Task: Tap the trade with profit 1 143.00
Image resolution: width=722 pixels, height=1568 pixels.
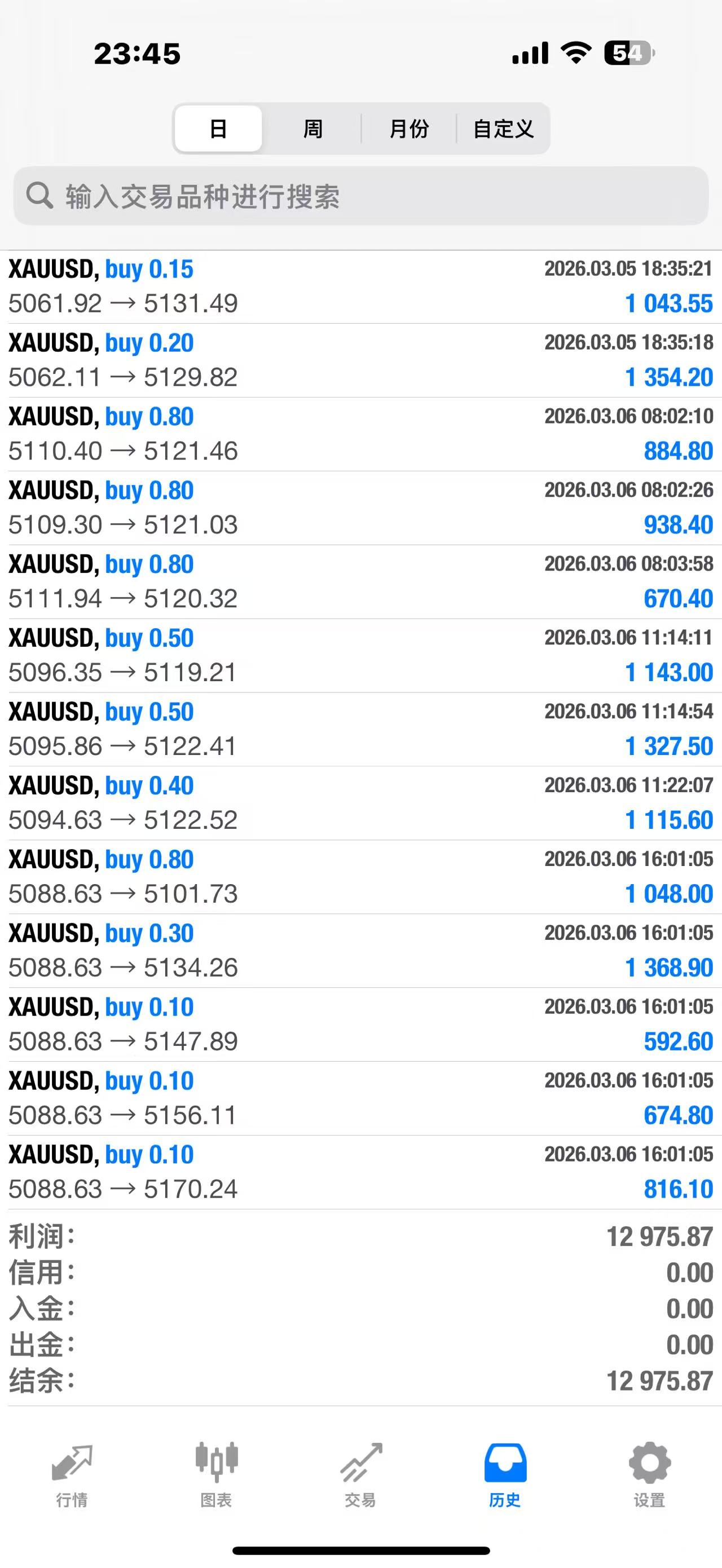Action: point(361,656)
